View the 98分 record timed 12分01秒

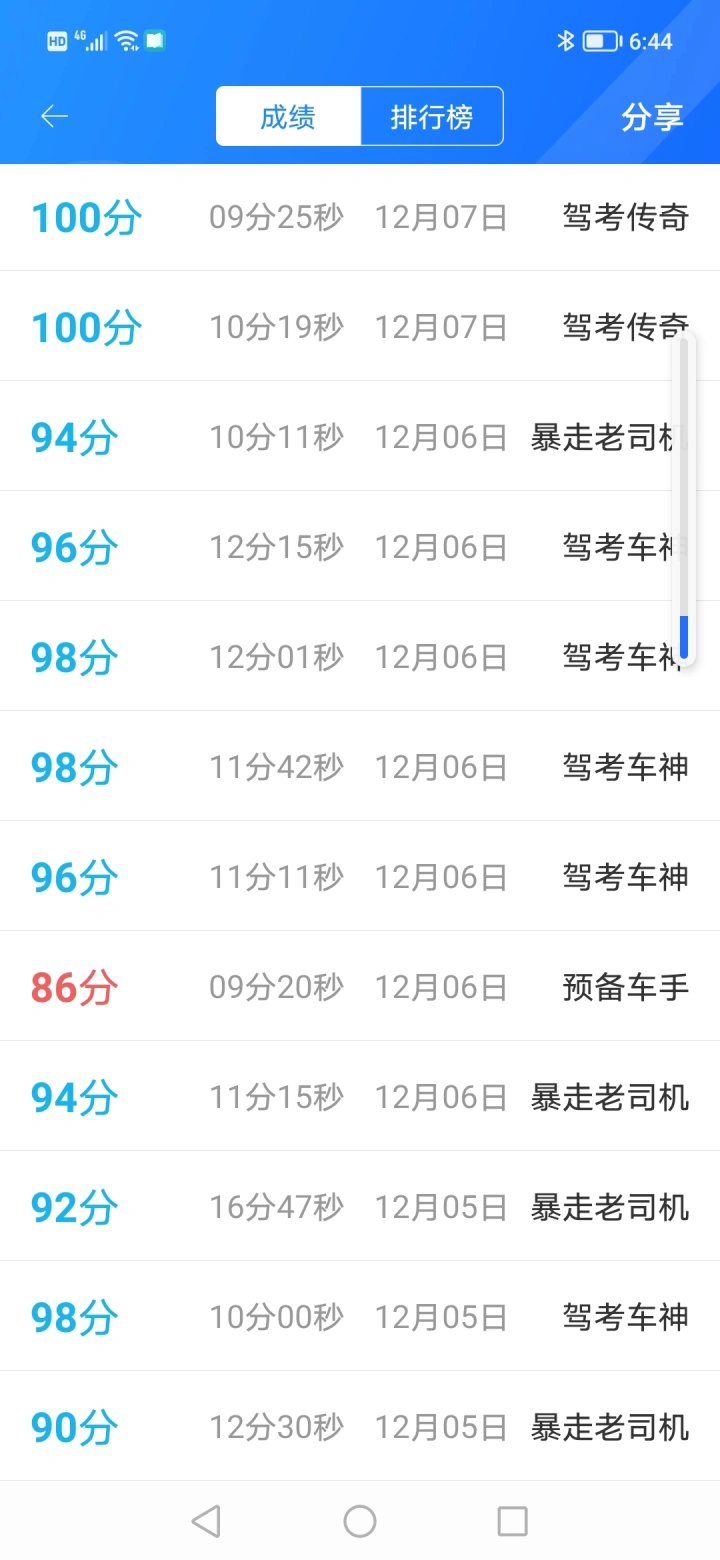[360, 656]
